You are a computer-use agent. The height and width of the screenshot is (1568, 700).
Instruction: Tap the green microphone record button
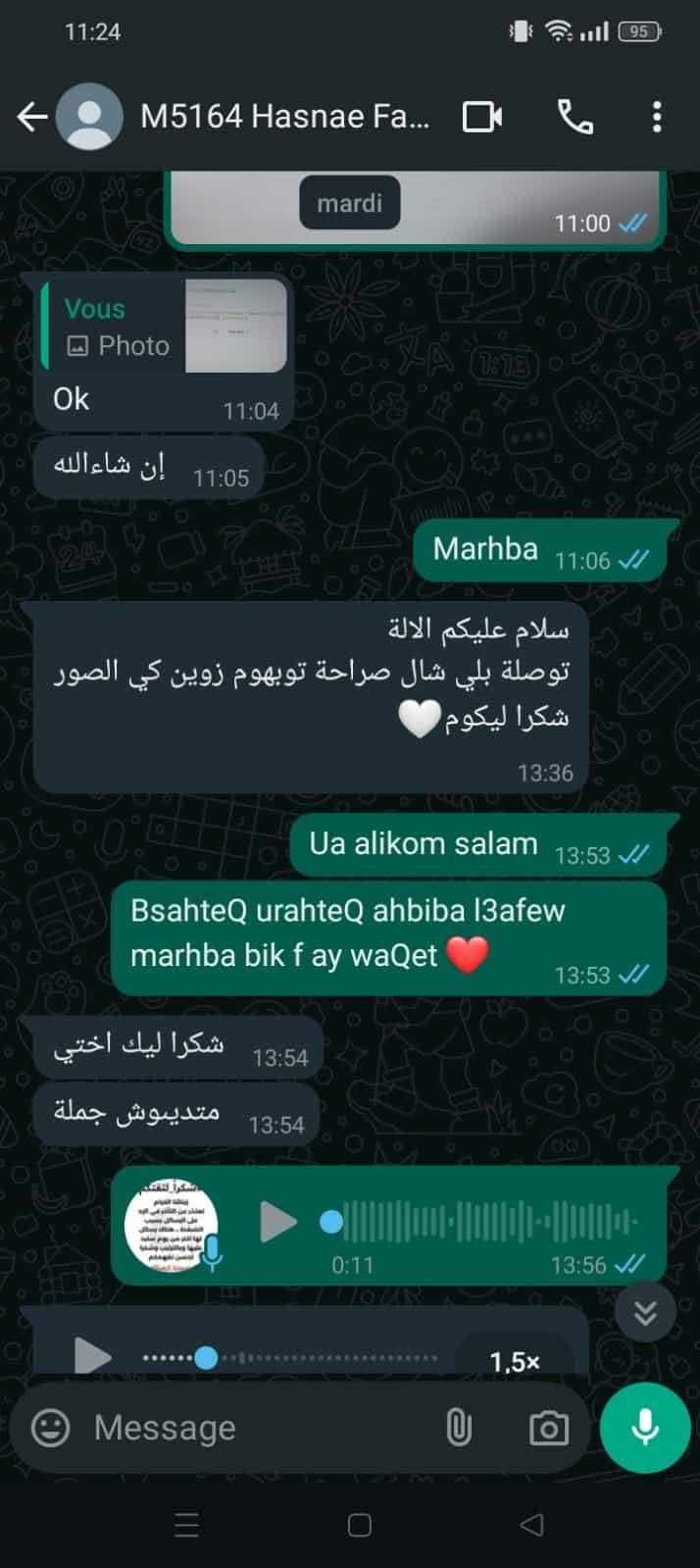click(x=645, y=1428)
